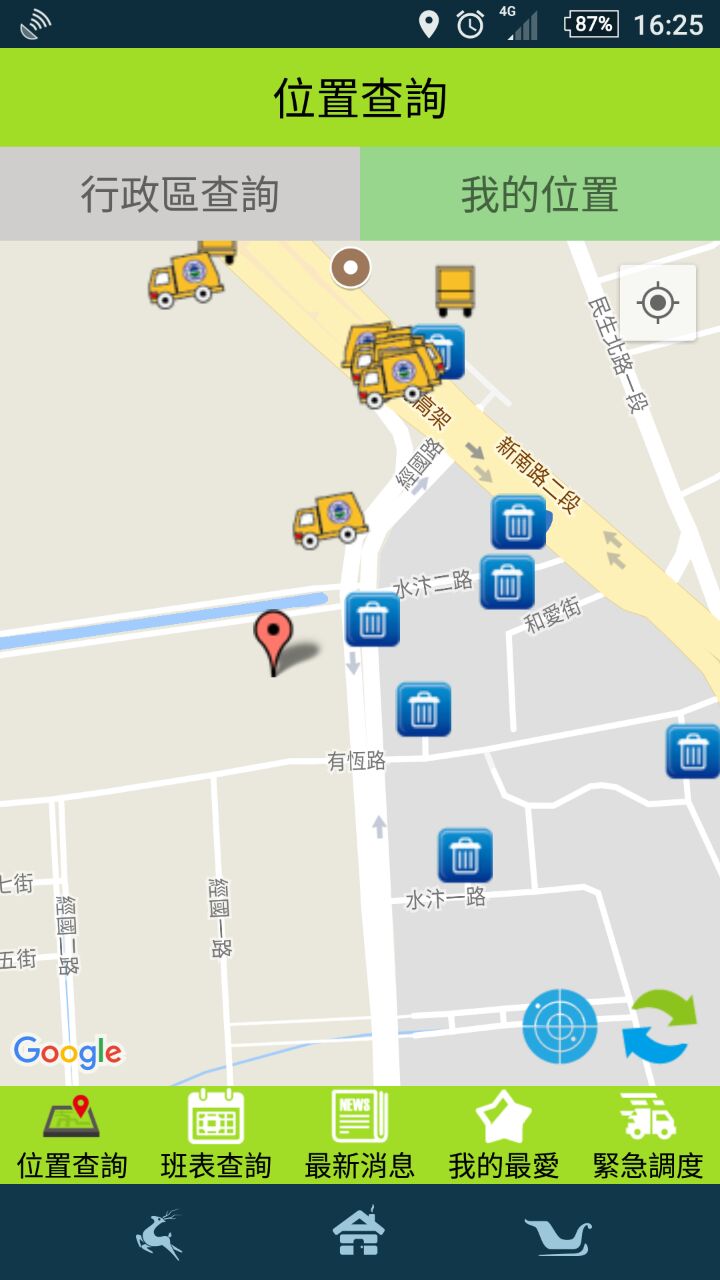The height and width of the screenshot is (1280, 720).
Task: Open 我的最愛 favorites
Action: 504,1136
